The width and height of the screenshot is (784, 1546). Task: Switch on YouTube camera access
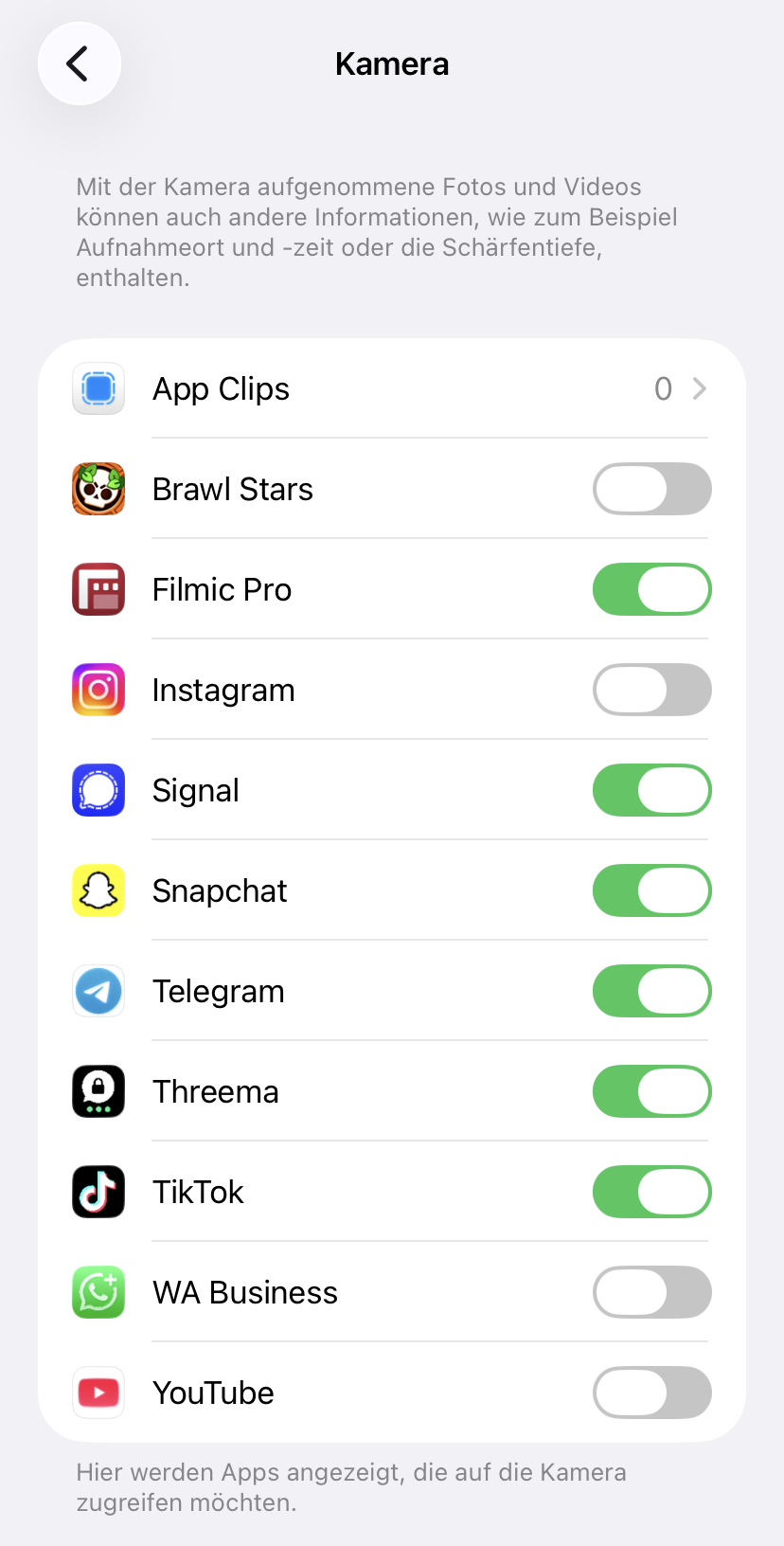(651, 1393)
